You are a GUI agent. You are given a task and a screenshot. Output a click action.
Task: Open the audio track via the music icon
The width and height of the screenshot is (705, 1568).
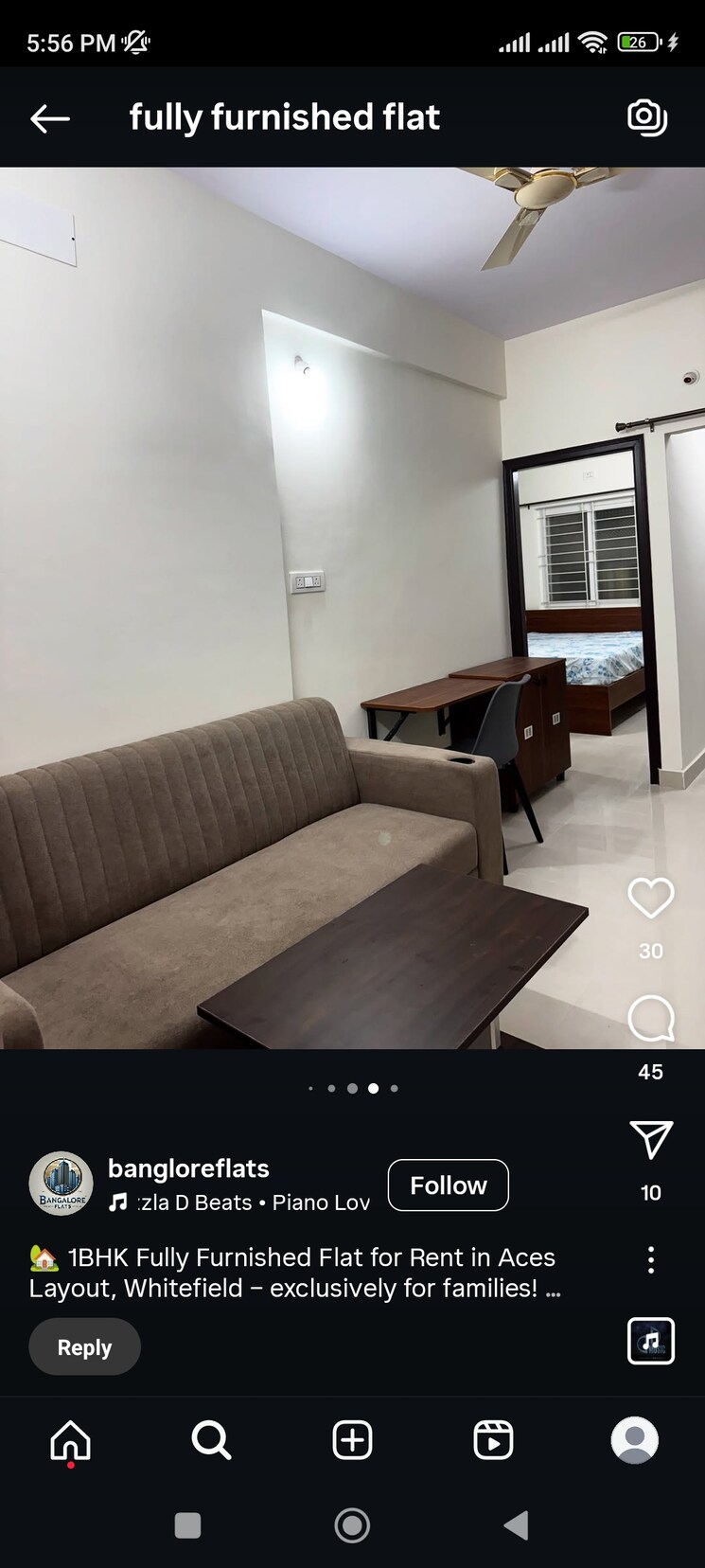point(650,1341)
